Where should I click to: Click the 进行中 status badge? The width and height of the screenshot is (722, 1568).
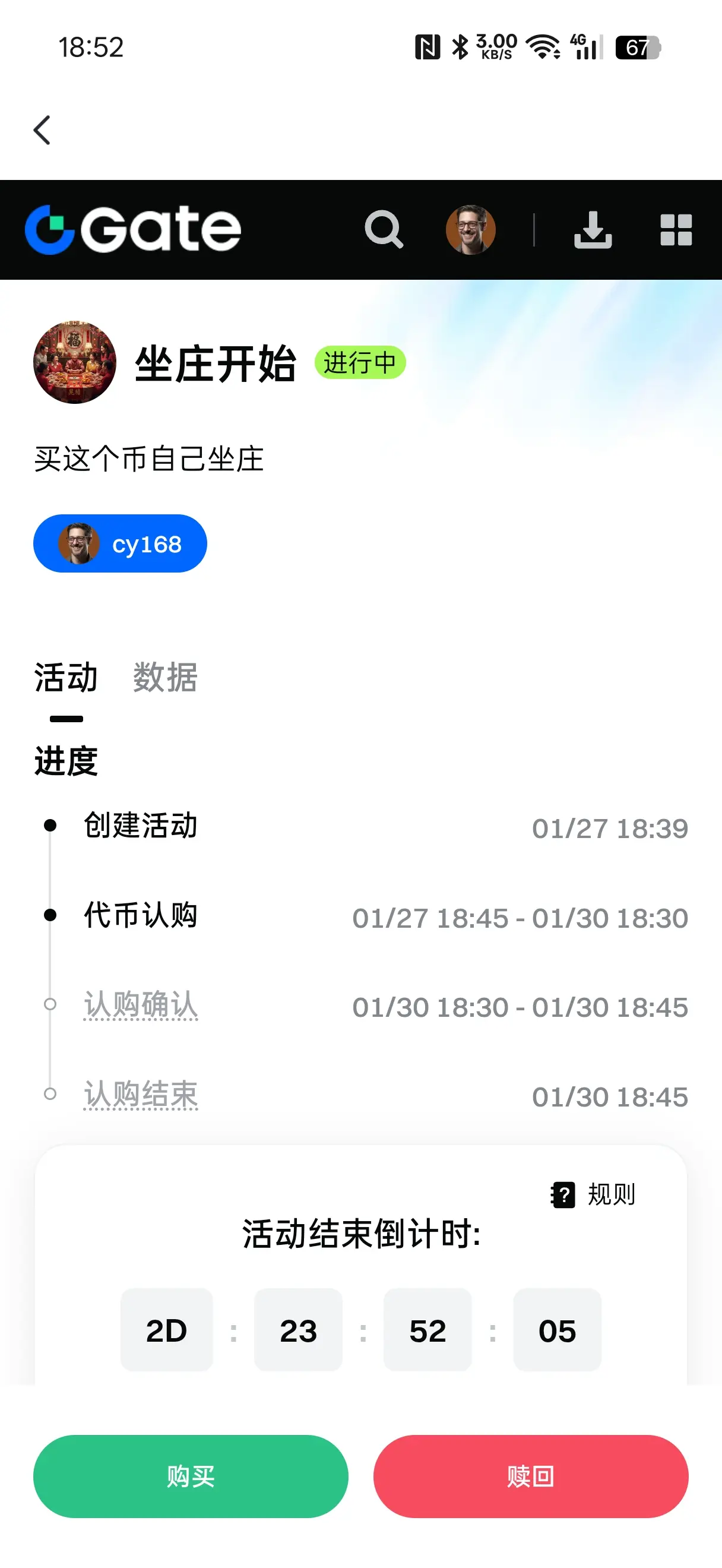tap(360, 362)
